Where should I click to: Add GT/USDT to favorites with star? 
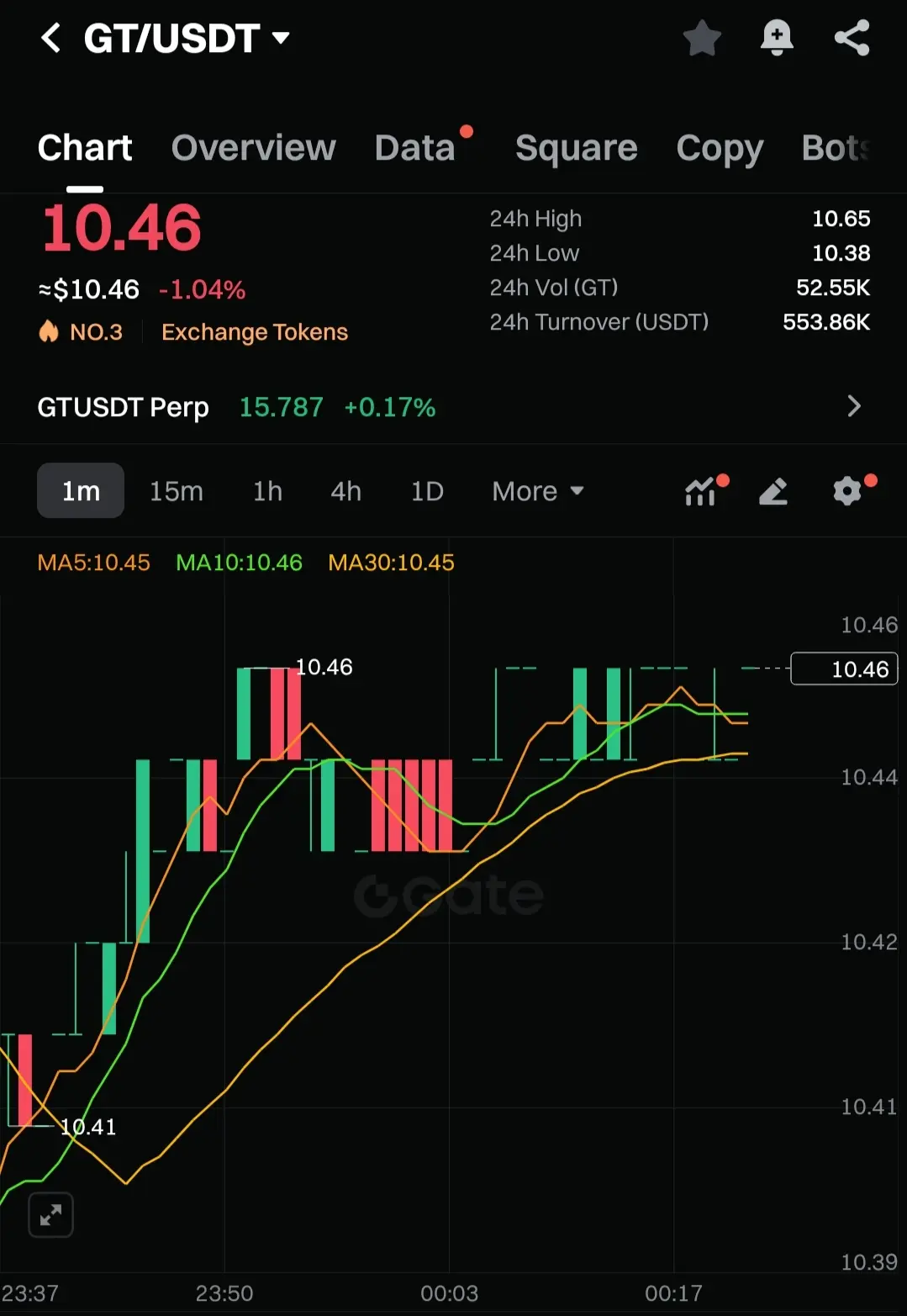tap(701, 38)
